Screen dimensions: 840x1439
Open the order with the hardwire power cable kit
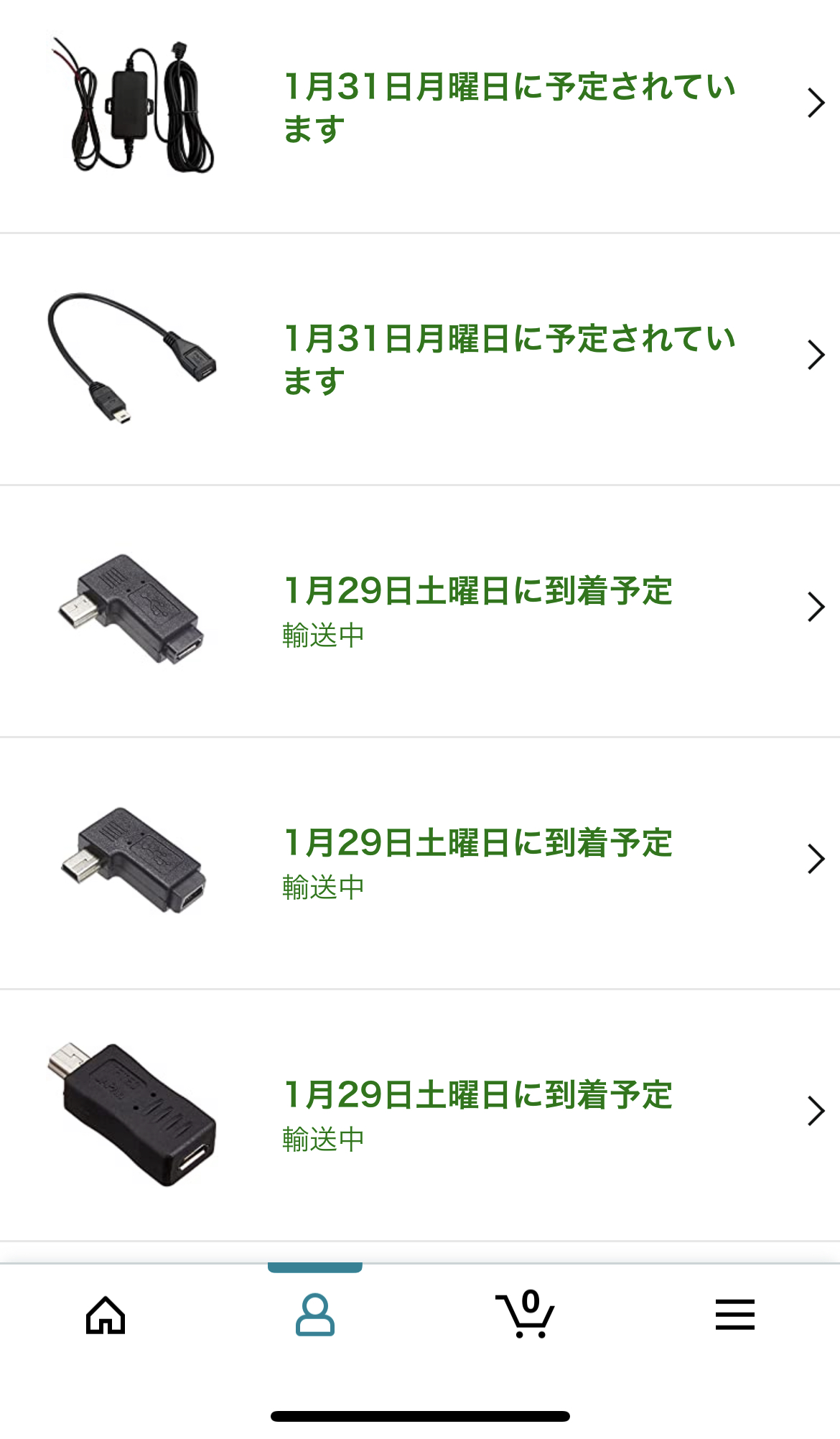(420, 106)
